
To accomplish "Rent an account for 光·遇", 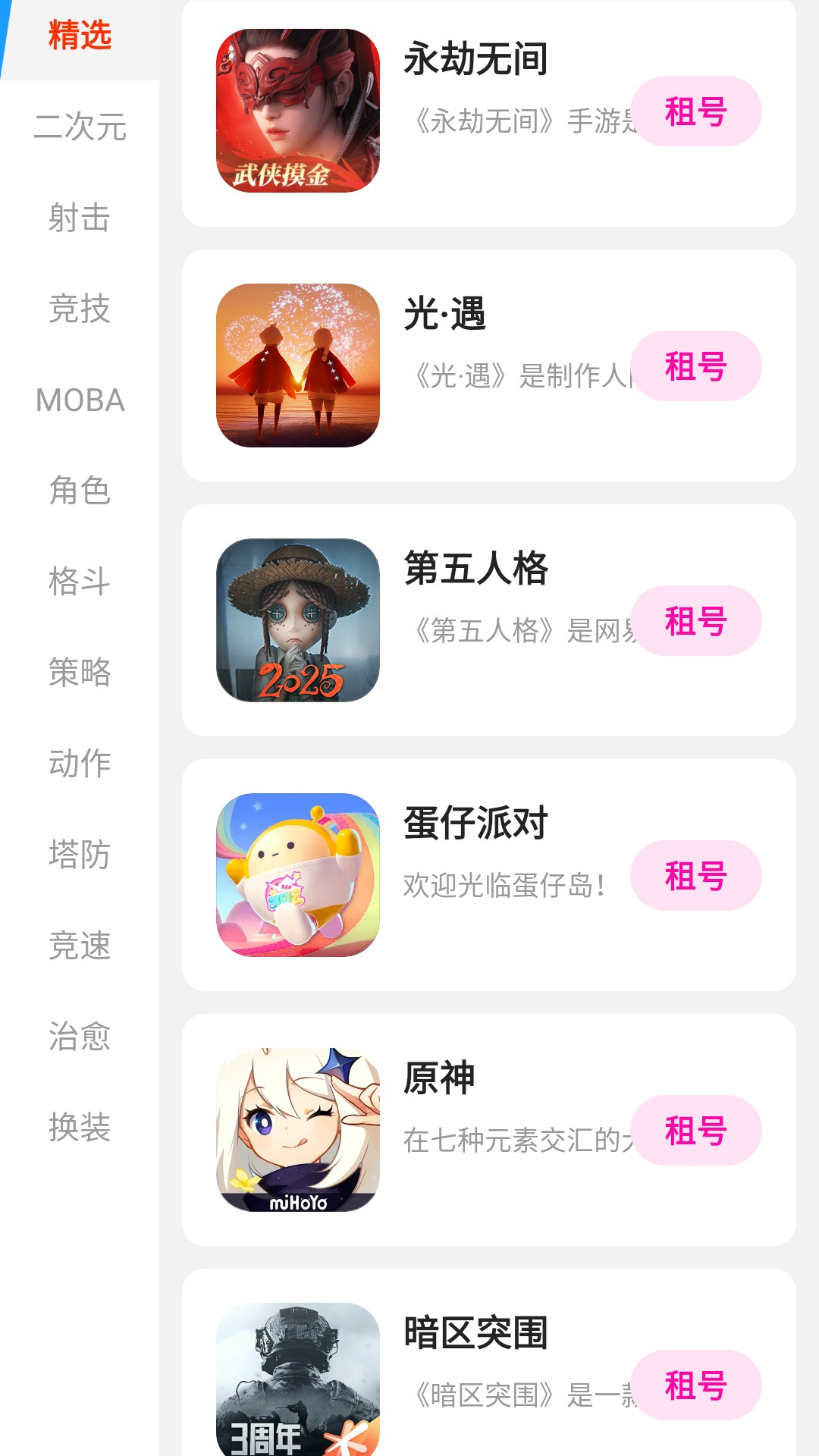I will (695, 366).
